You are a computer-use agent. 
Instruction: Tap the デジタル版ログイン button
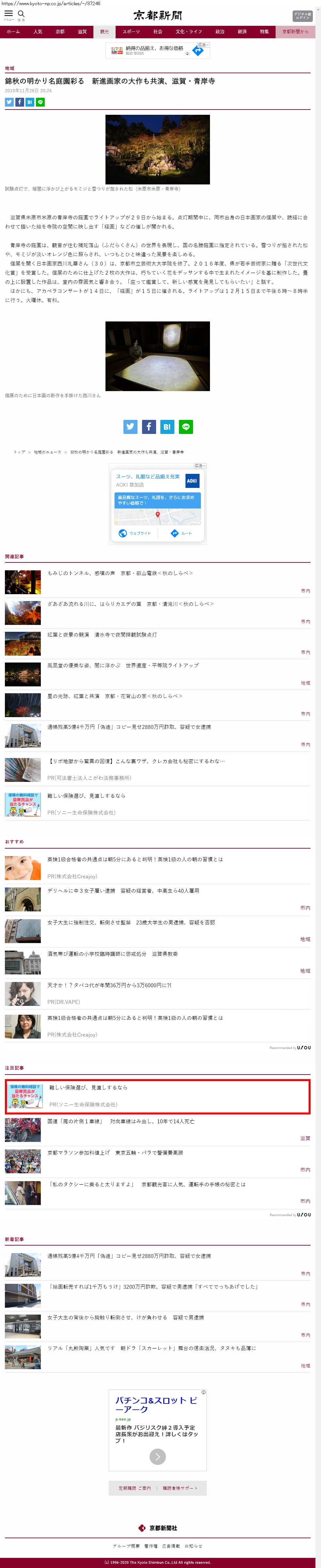pos(302,16)
